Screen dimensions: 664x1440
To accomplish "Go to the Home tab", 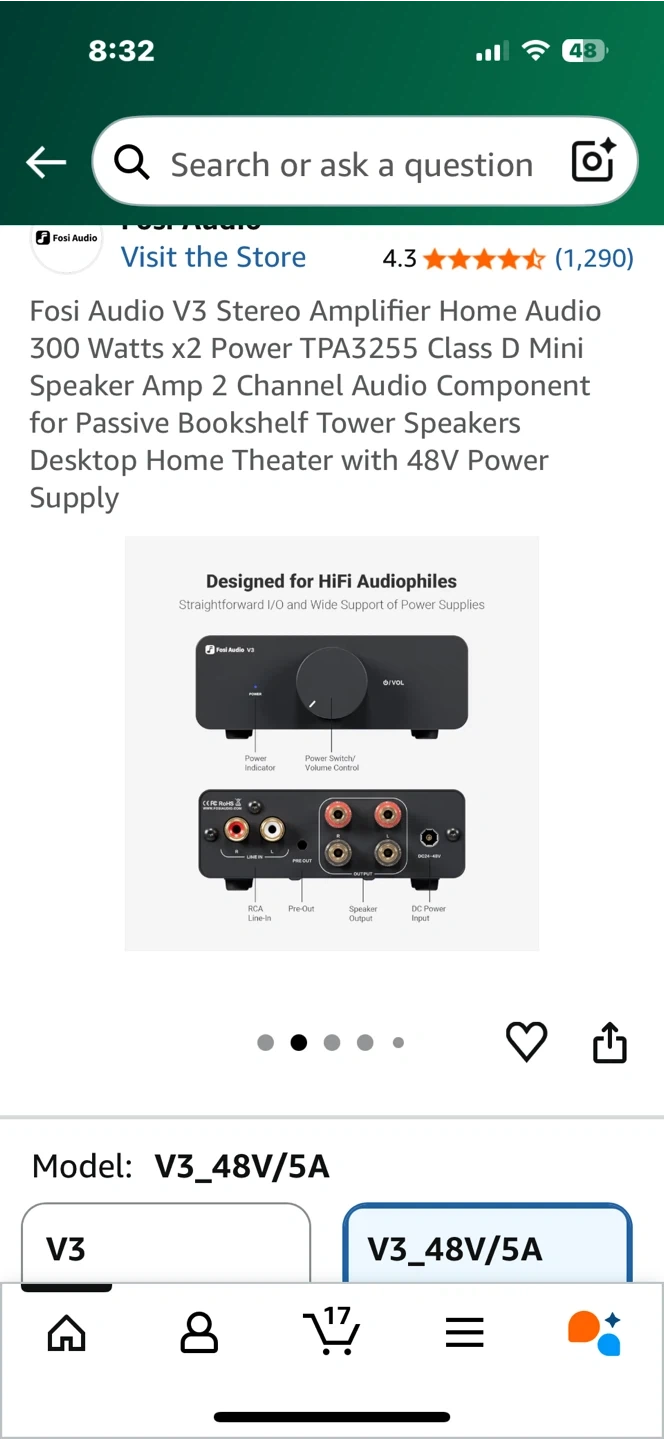I will [x=67, y=1332].
